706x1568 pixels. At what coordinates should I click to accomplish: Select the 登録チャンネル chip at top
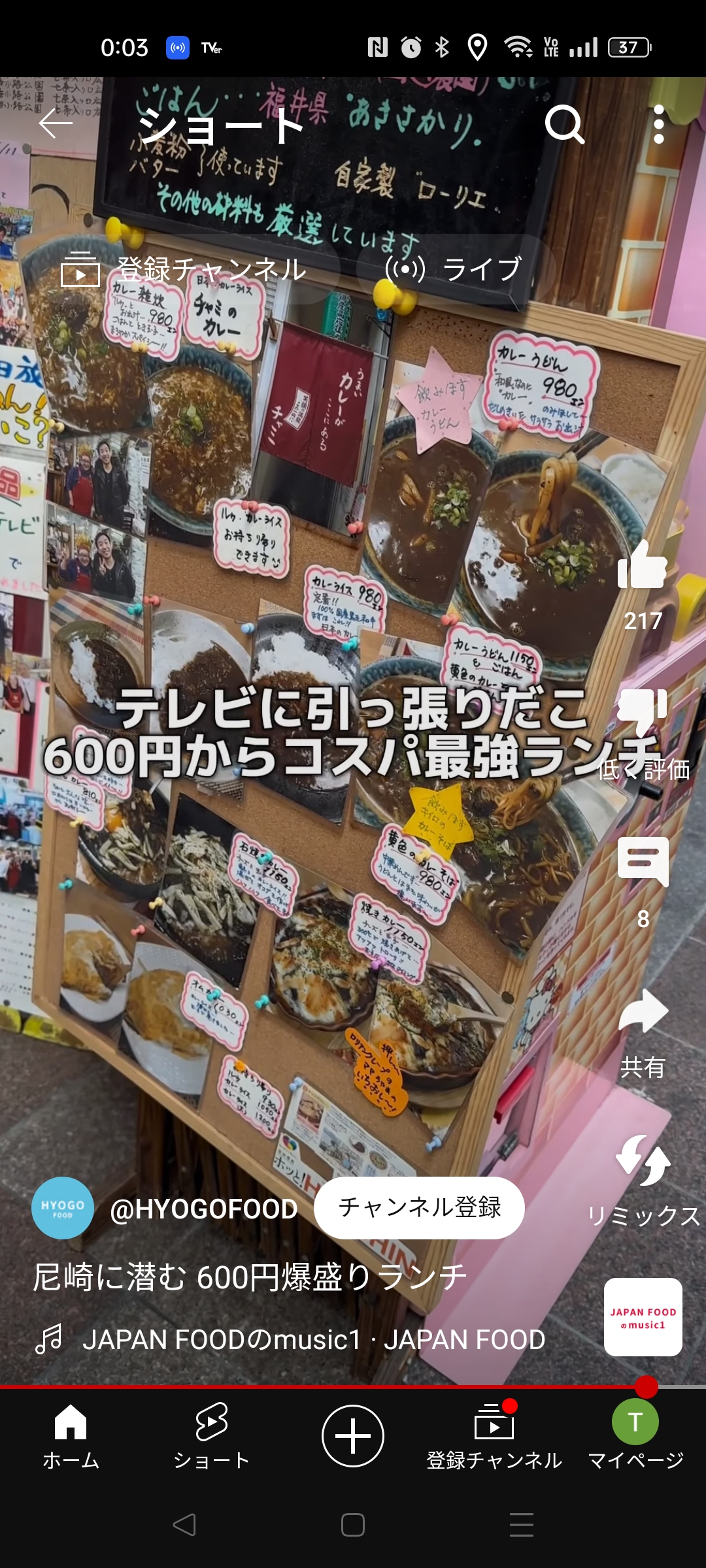185,269
